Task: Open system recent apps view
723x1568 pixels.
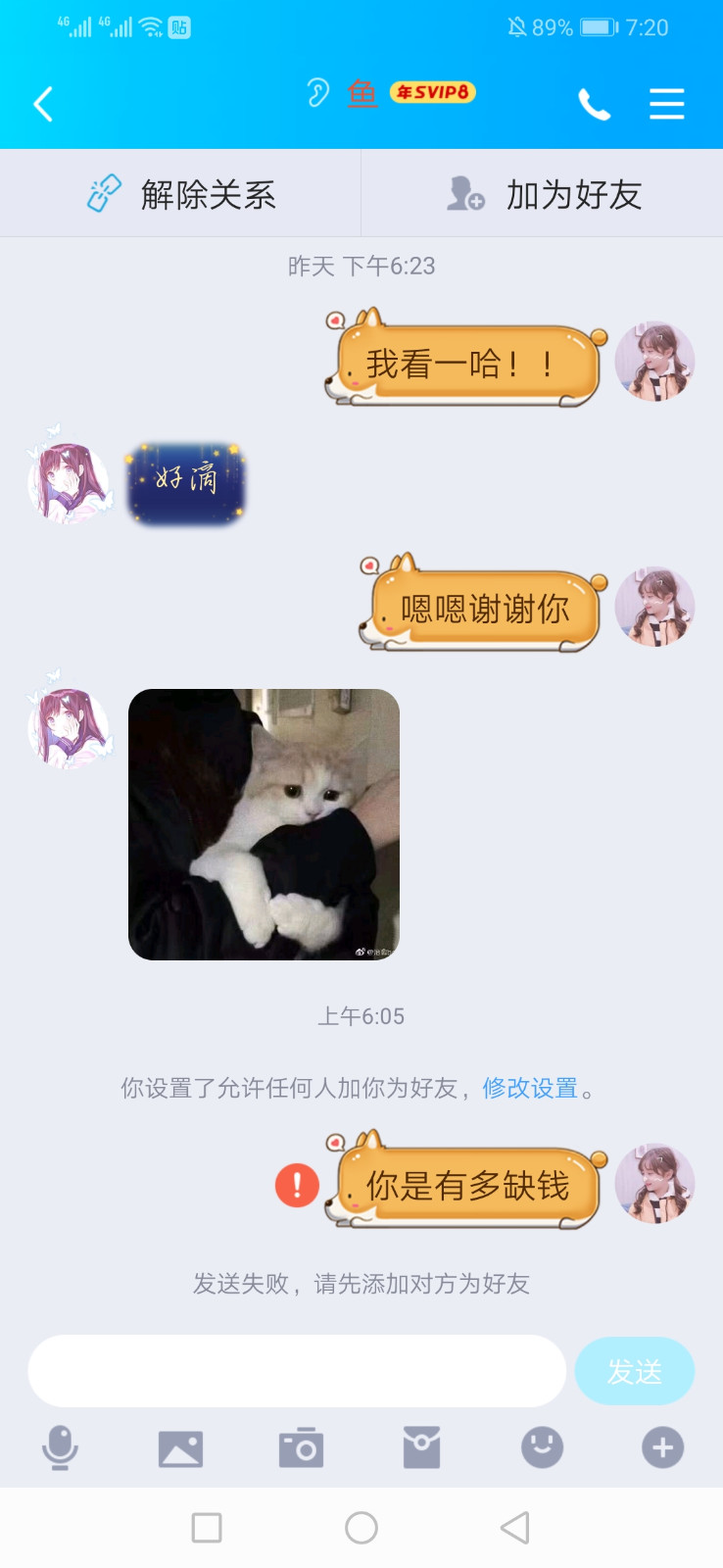Action: pos(207,1527)
